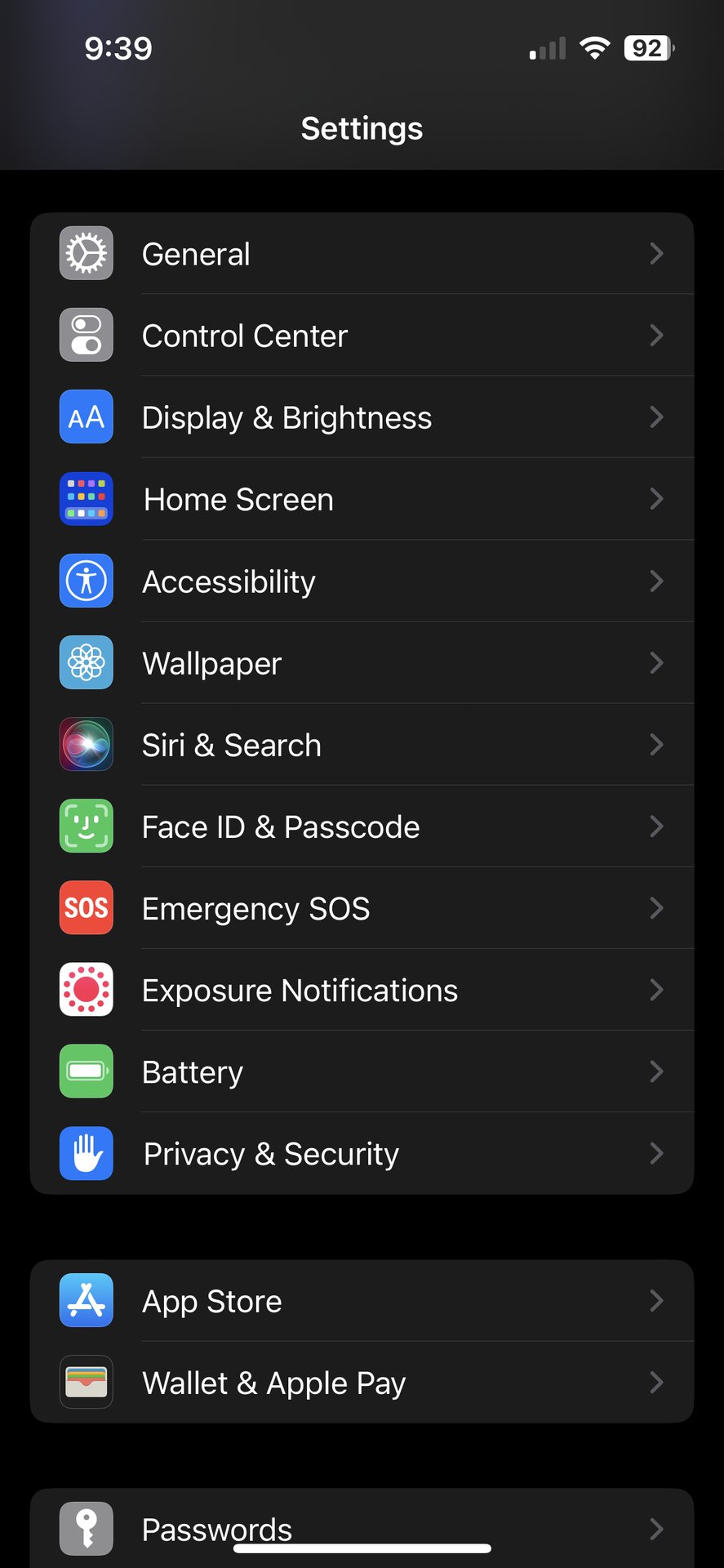
Task: Go to Face ID & Passcode
Action: (362, 826)
